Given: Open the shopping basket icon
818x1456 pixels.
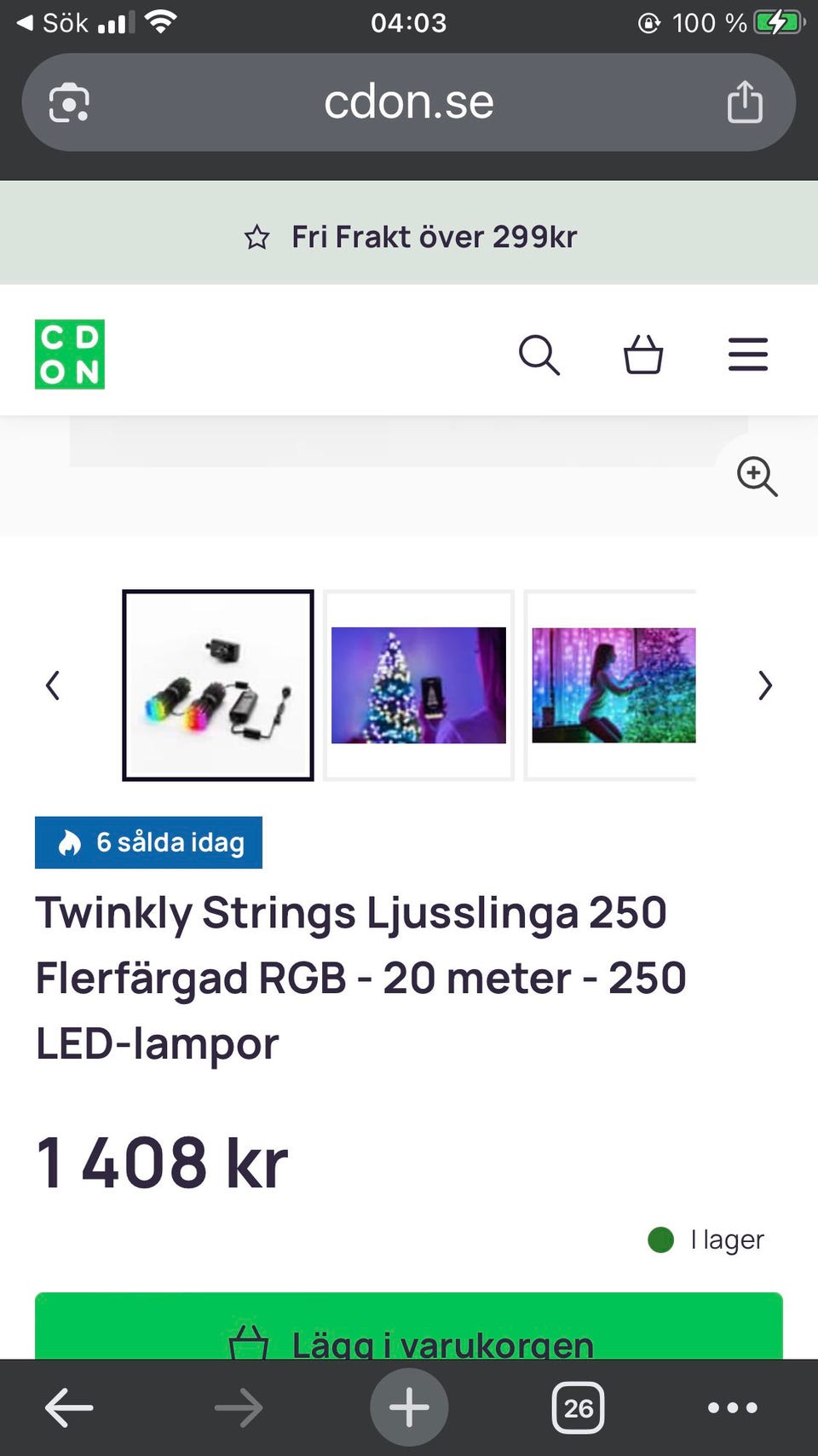Looking at the screenshot, I should pos(644,355).
